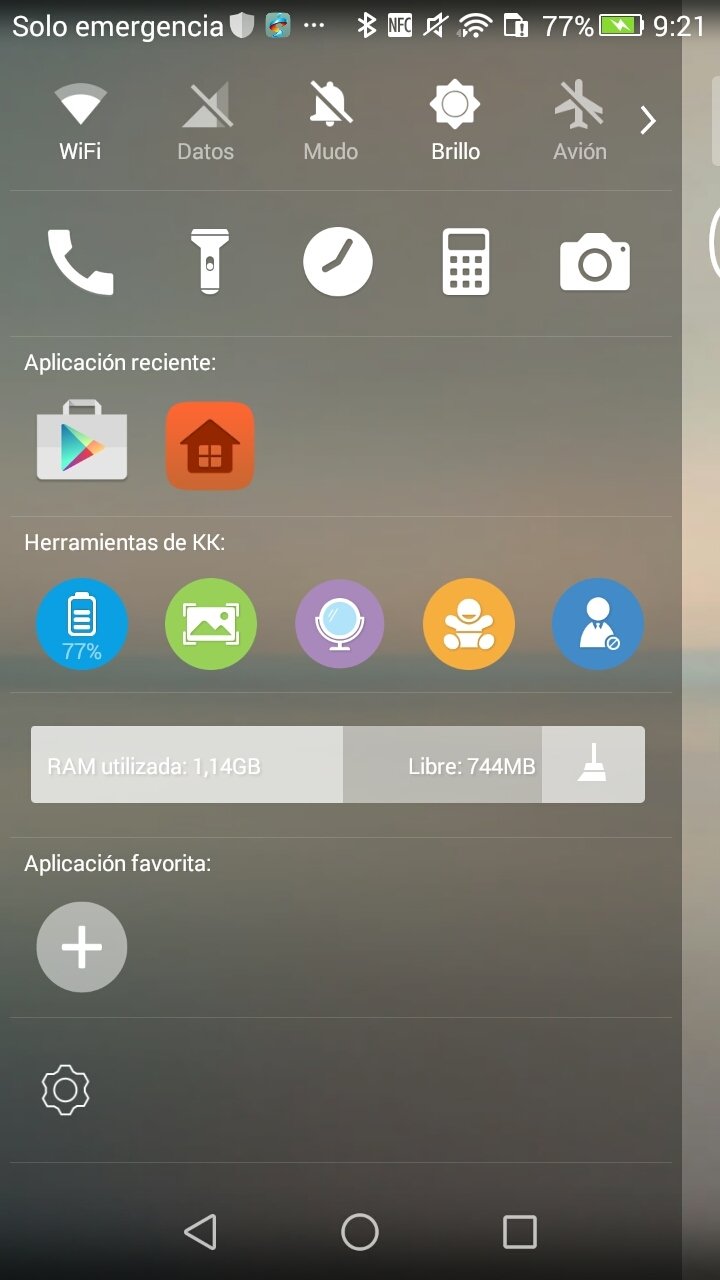Open the green picture tool
The height and width of the screenshot is (1280, 720).
click(x=211, y=625)
